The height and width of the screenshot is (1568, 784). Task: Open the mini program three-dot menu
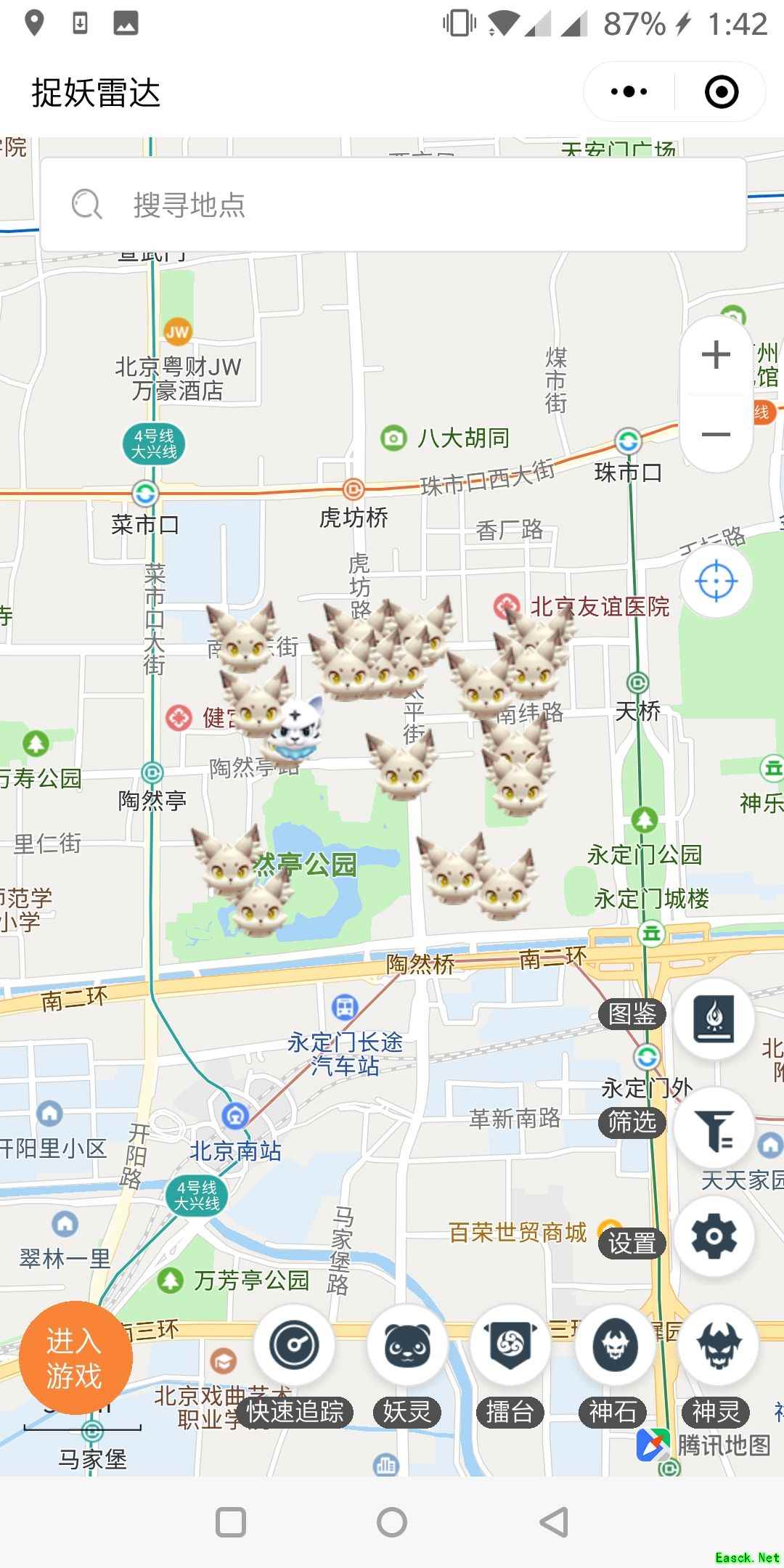click(629, 92)
